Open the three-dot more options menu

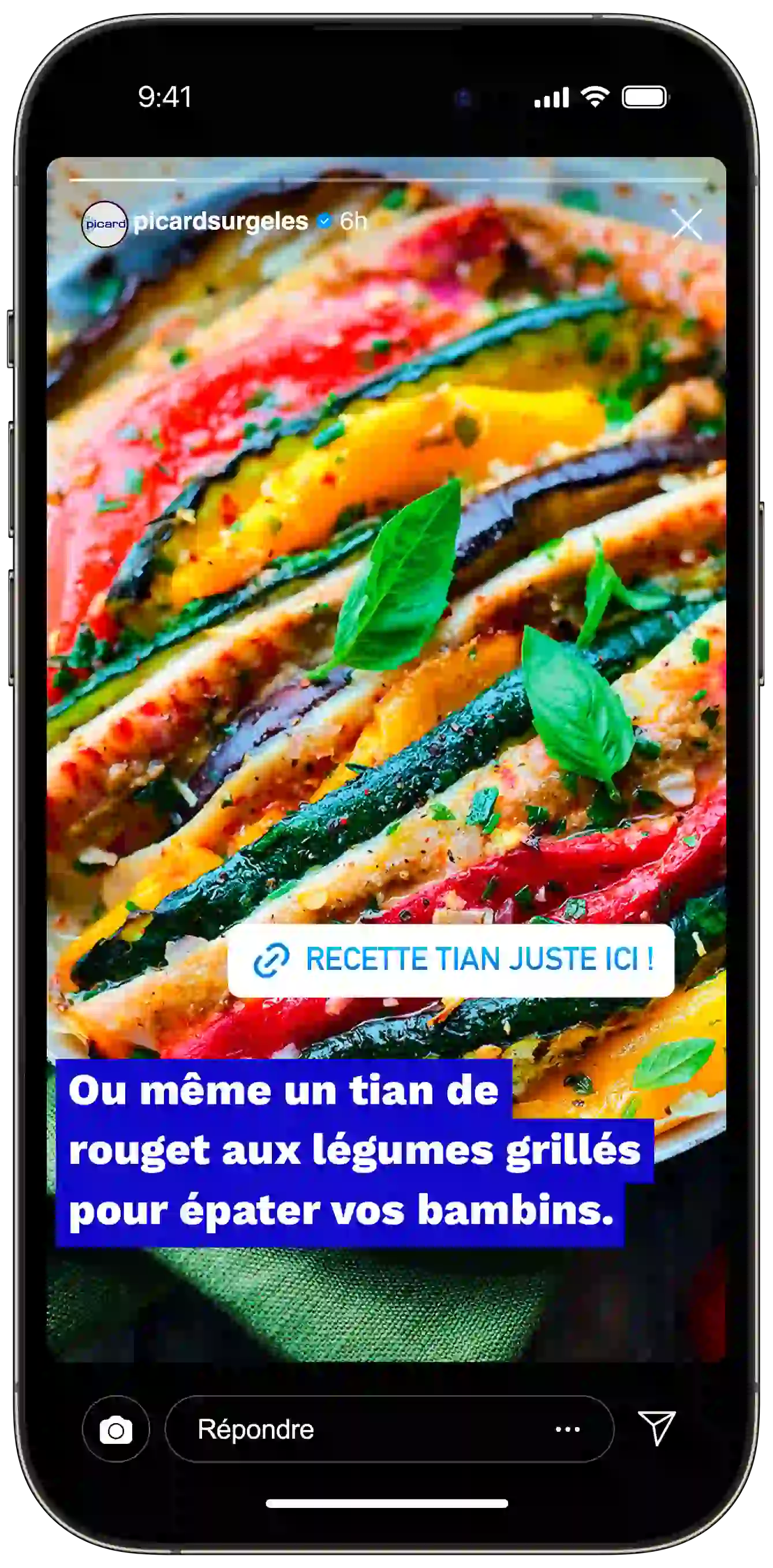coord(568,1429)
